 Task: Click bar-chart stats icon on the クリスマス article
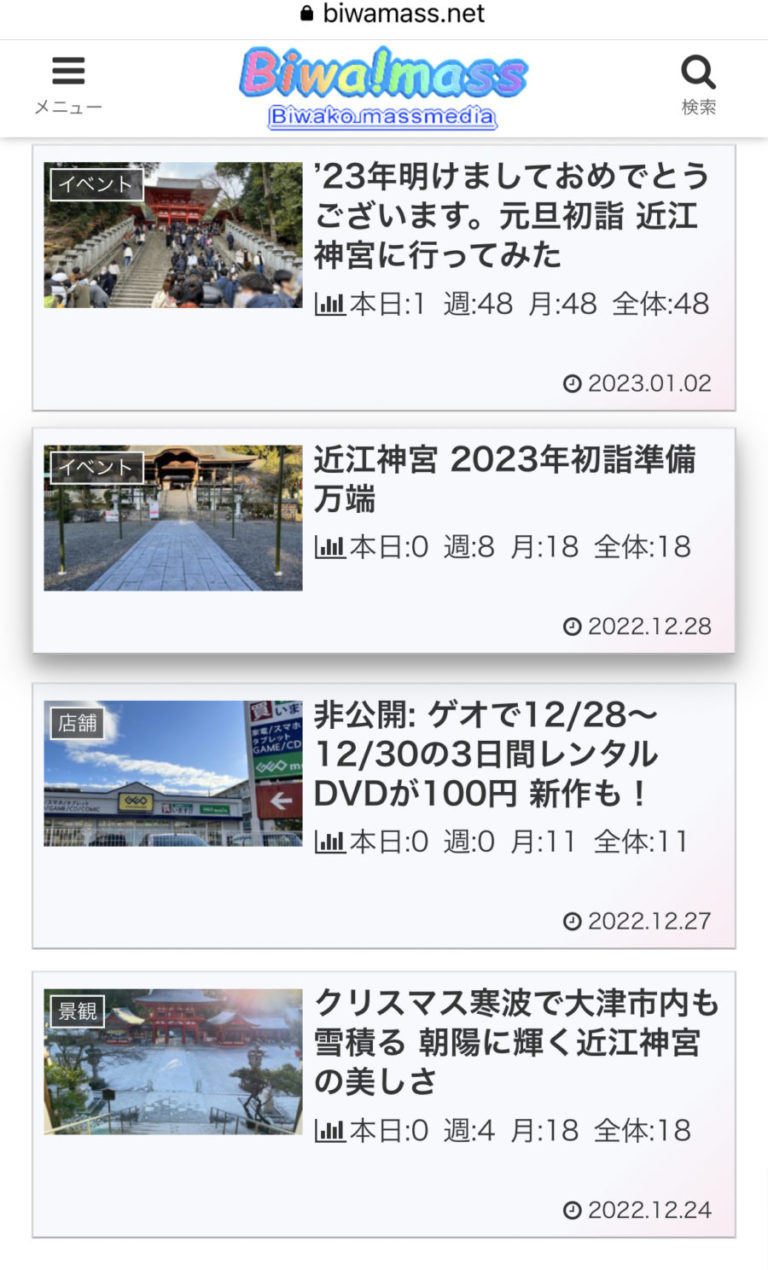pyautogui.click(x=332, y=1131)
